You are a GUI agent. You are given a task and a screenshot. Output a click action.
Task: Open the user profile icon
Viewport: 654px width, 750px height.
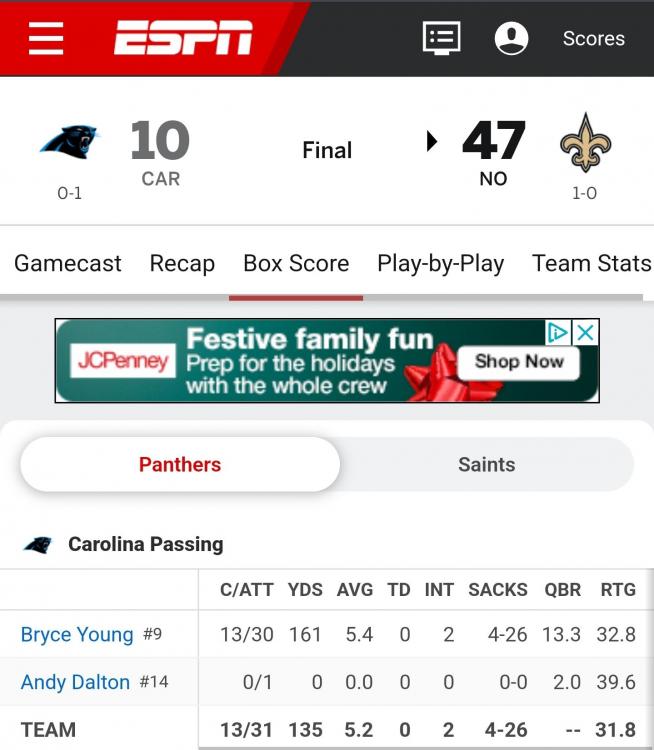pos(511,38)
